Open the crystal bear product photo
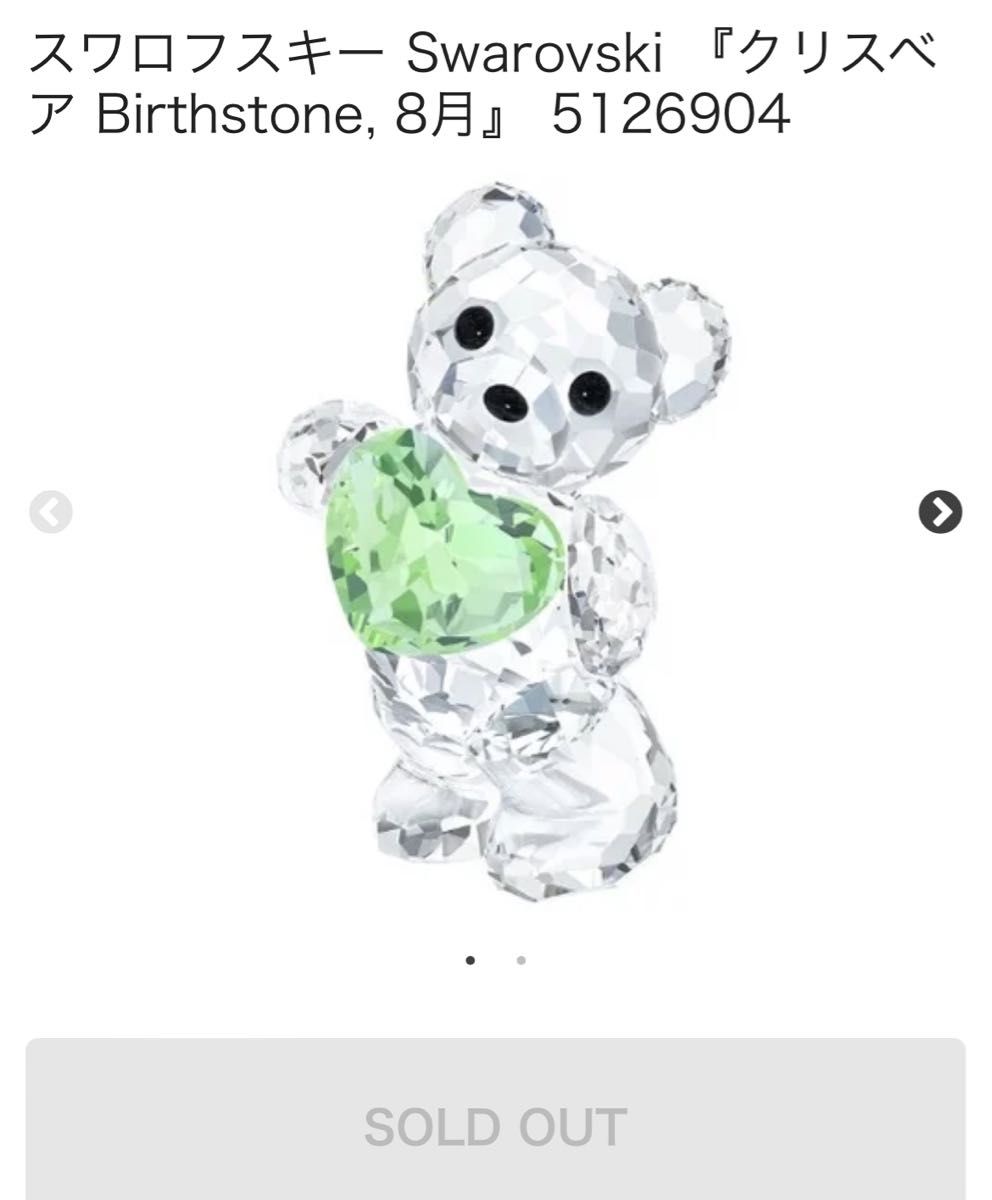 [x=500, y=540]
